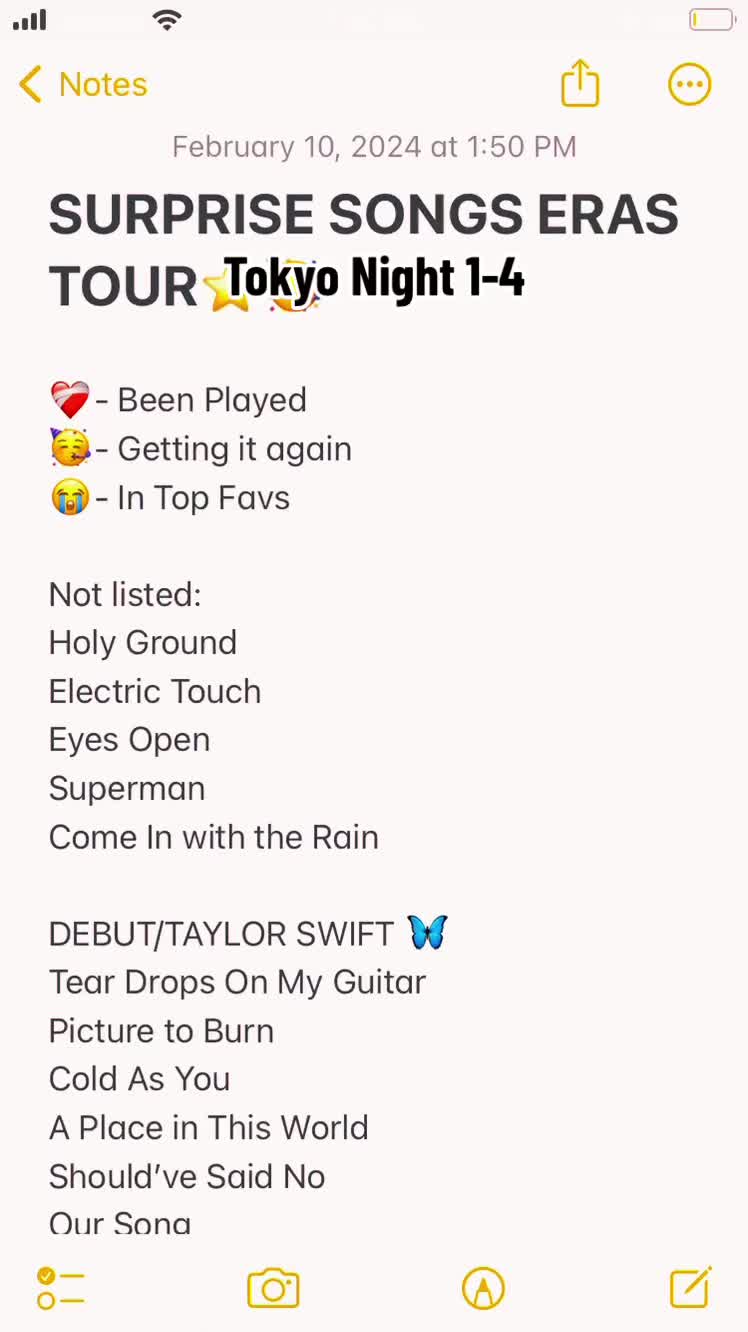Open the camera attachment options

[273, 1288]
